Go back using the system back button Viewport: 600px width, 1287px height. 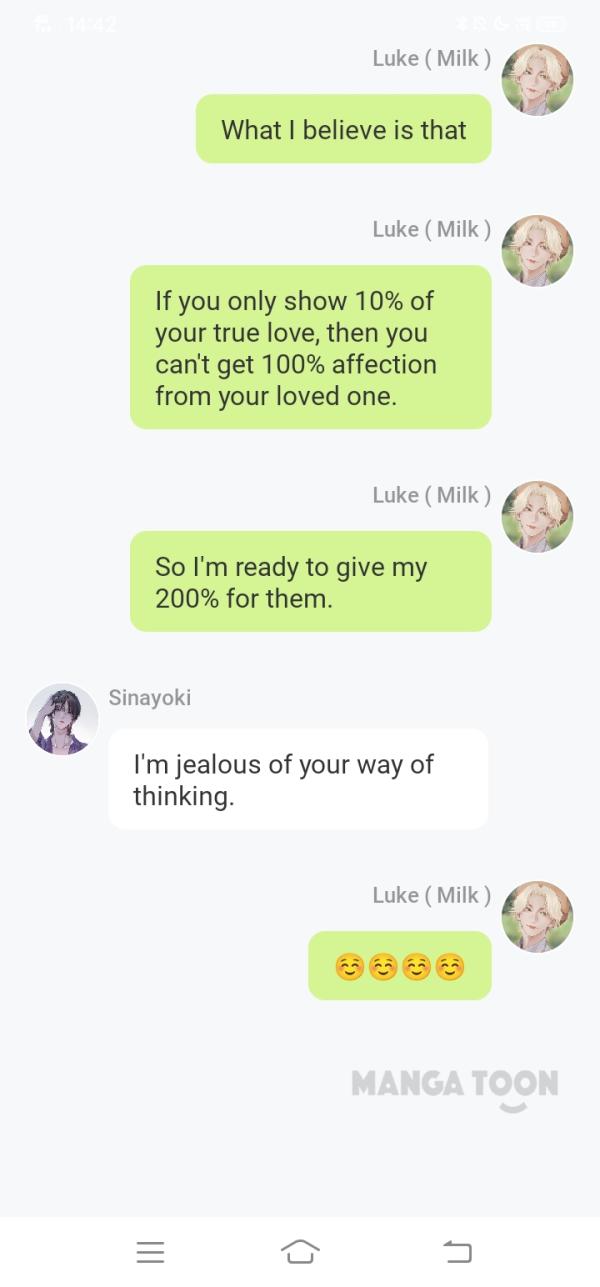456,1251
